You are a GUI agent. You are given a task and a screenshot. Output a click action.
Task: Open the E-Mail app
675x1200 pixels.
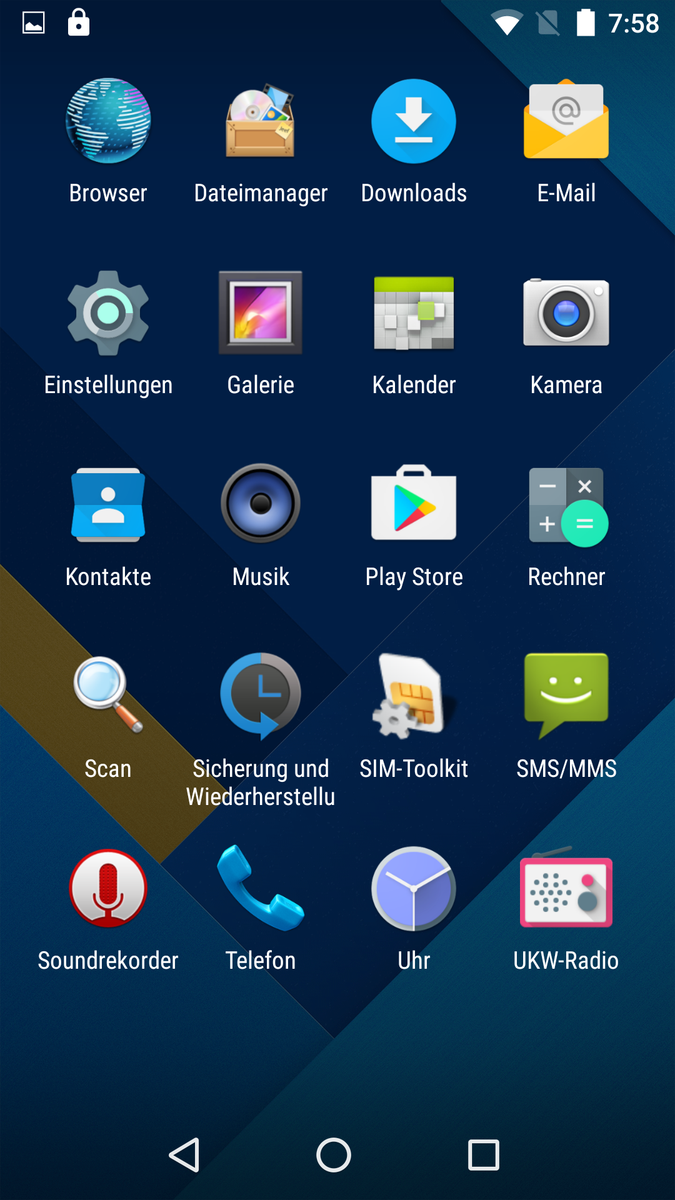pos(566,122)
